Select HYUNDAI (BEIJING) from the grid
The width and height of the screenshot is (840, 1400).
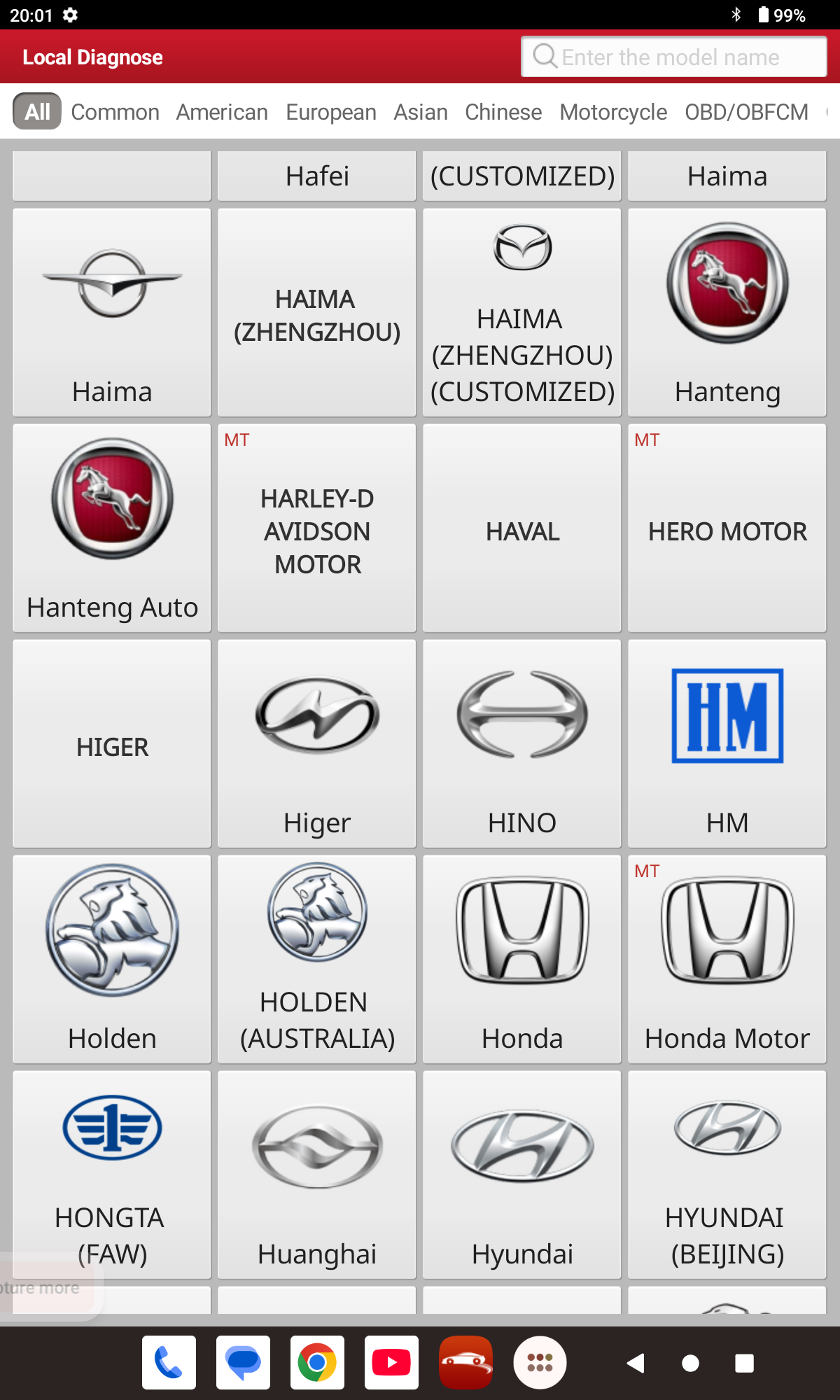[727, 1175]
